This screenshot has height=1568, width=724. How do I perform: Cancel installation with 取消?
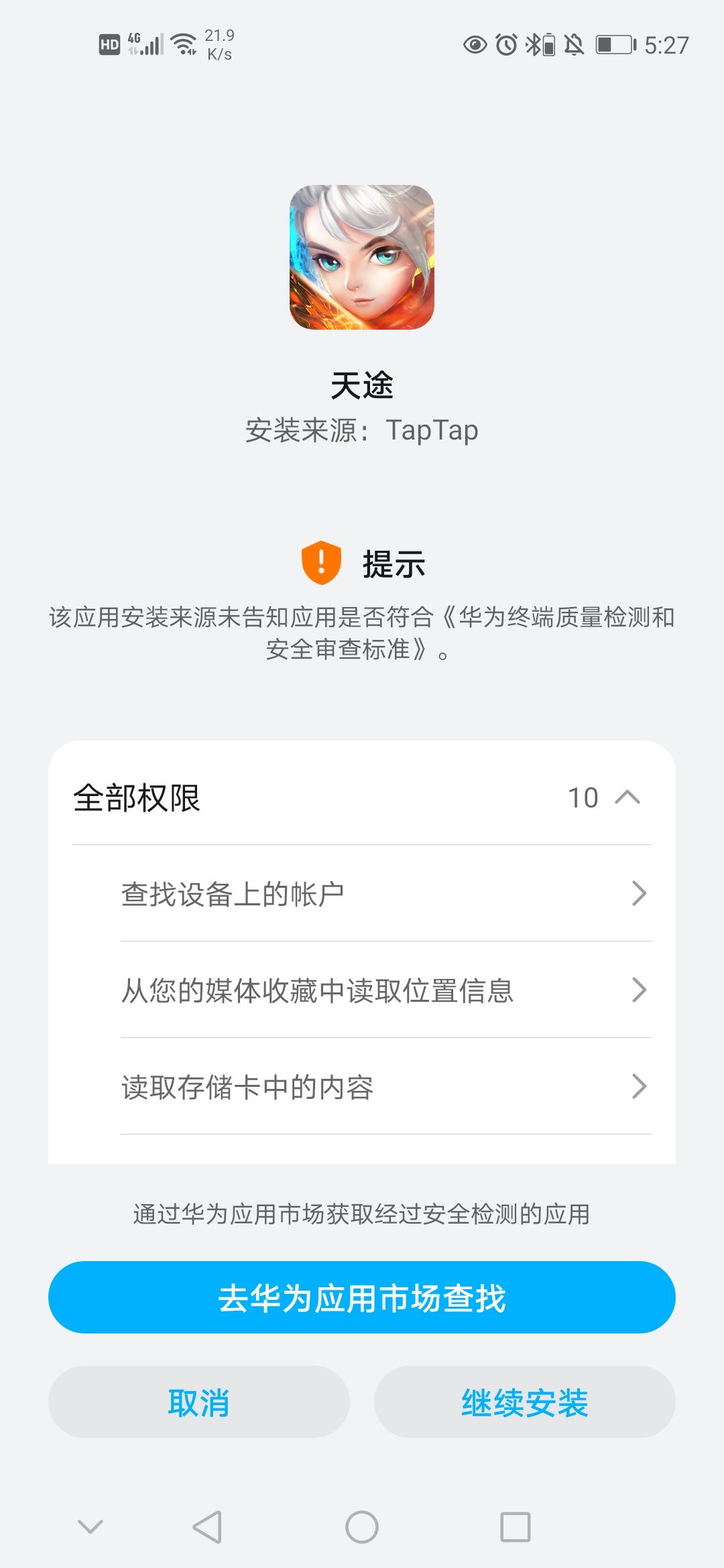(x=199, y=1402)
